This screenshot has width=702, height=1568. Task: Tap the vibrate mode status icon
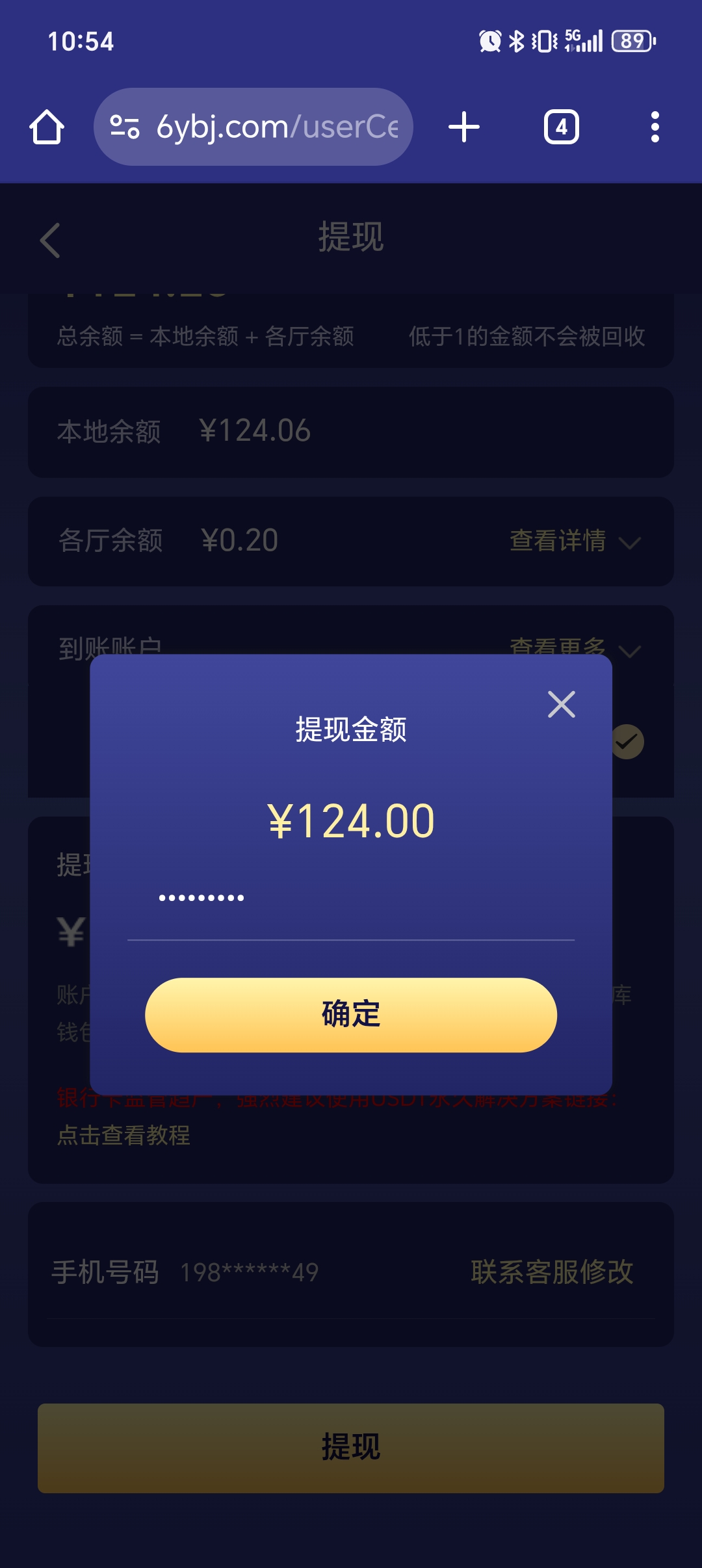click(x=545, y=42)
